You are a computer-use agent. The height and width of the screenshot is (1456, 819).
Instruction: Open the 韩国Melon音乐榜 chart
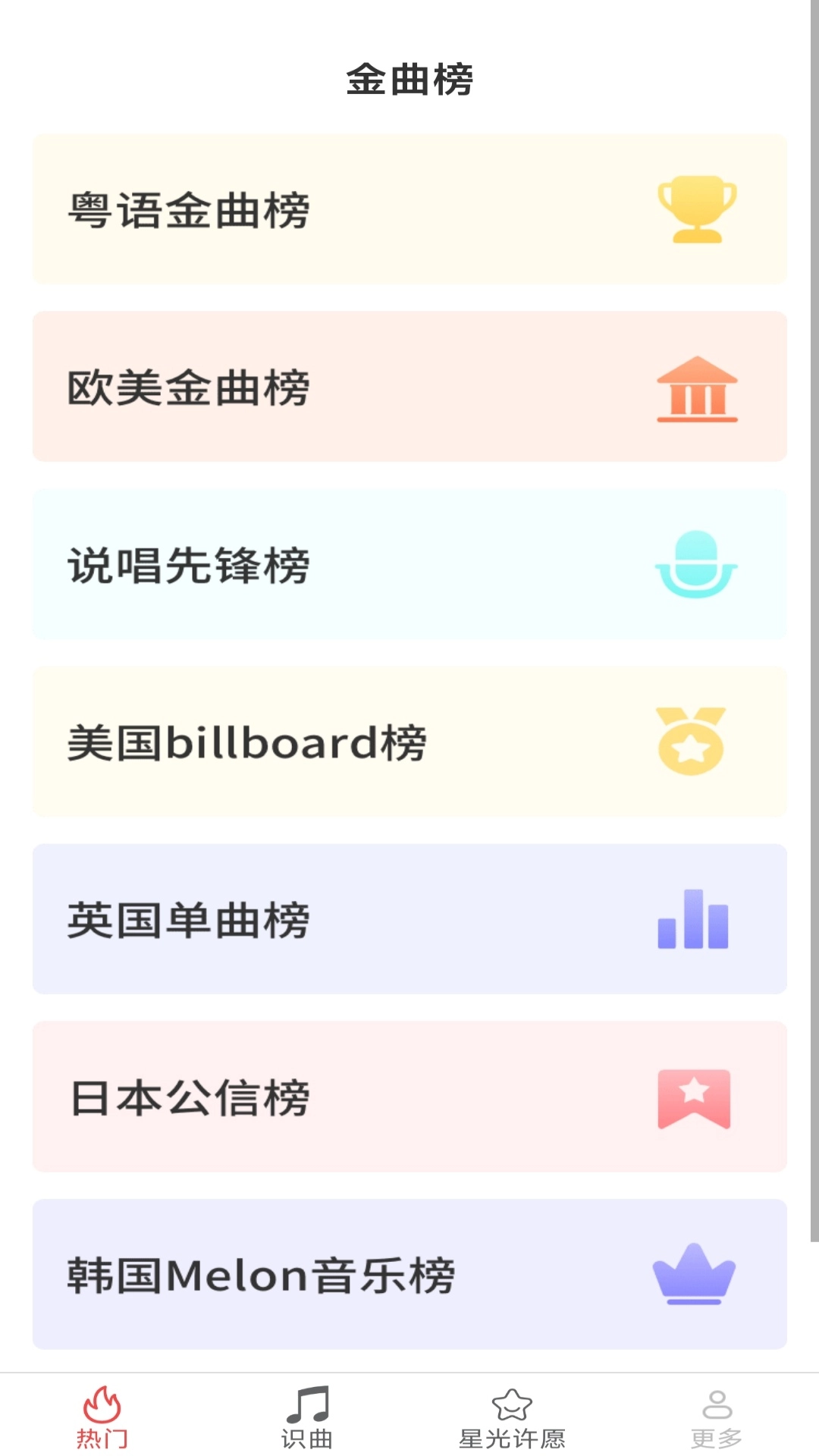click(409, 1276)
